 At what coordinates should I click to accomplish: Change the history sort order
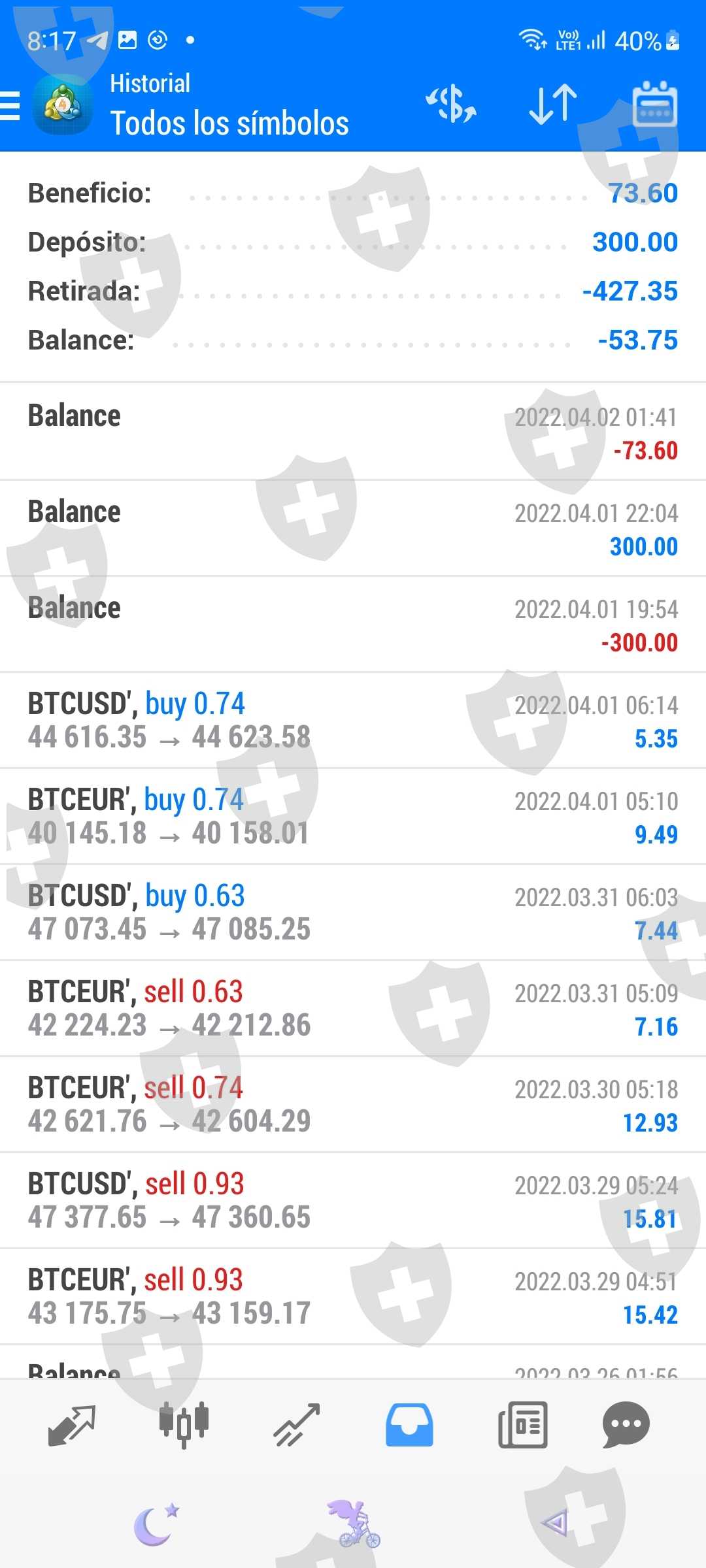pyautogui.click(x=553, y=105)
